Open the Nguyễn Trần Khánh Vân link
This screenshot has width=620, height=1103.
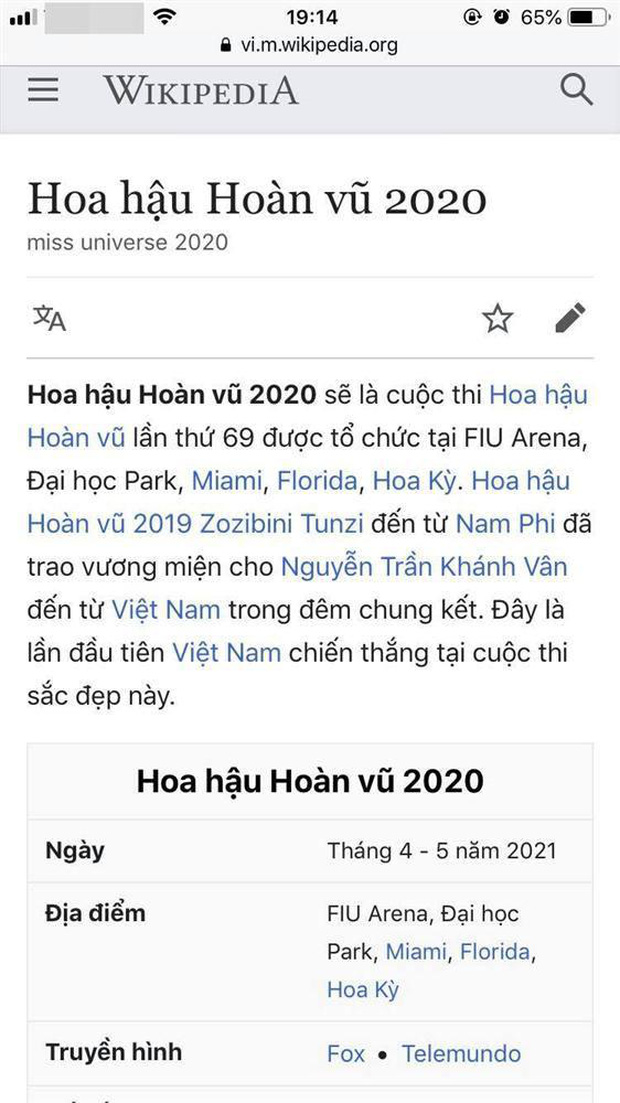[423, 568]
